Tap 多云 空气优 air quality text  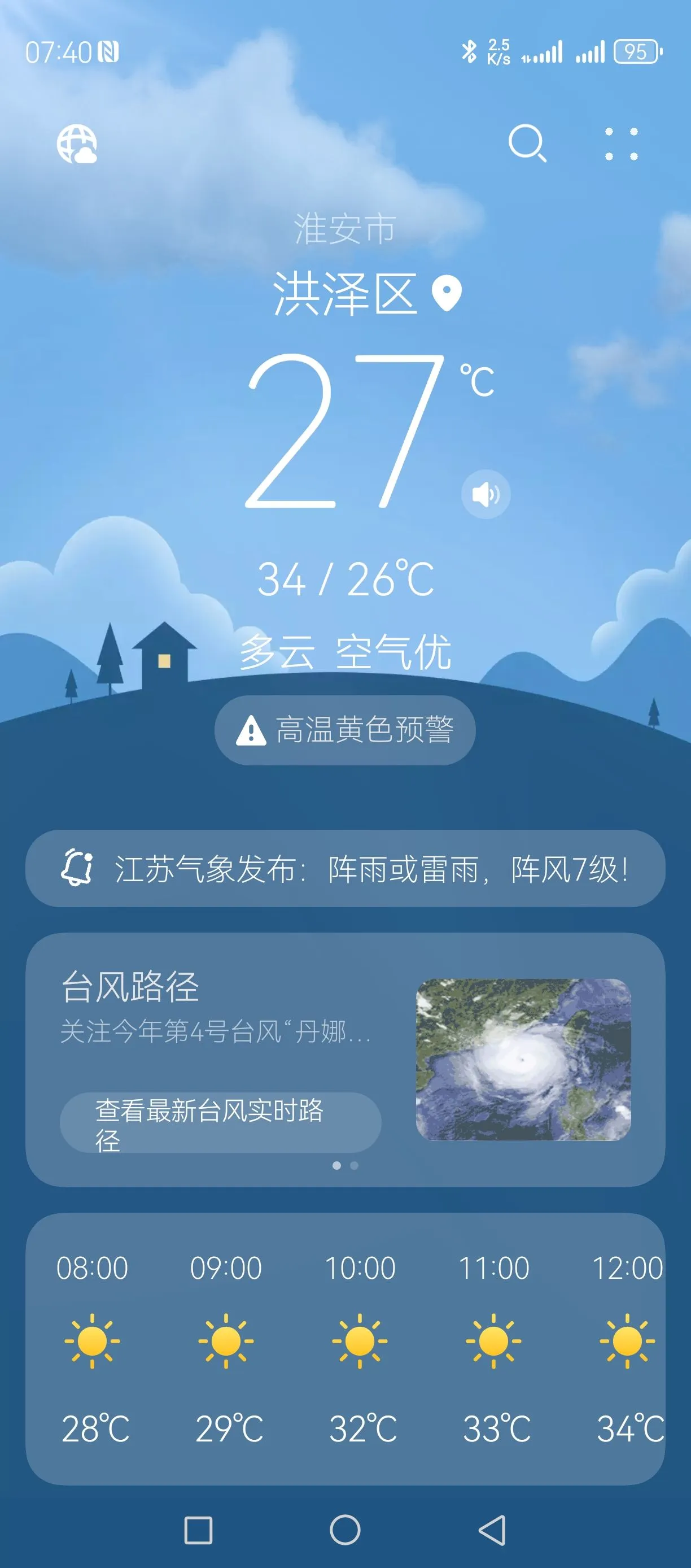pyautogui.click(x=345, y=652)
